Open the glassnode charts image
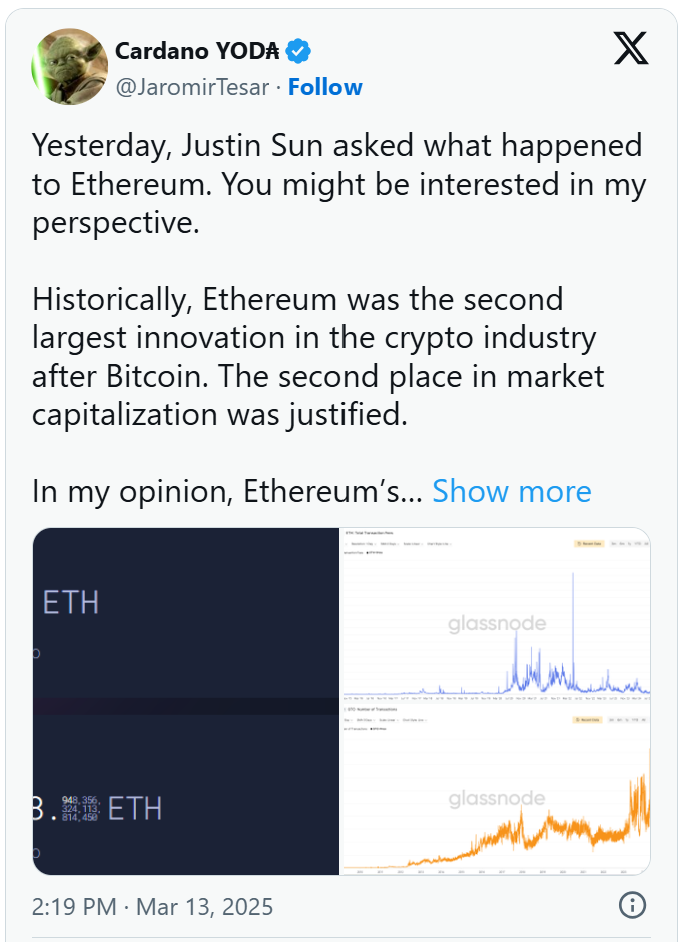 click(x=496, y=701)
